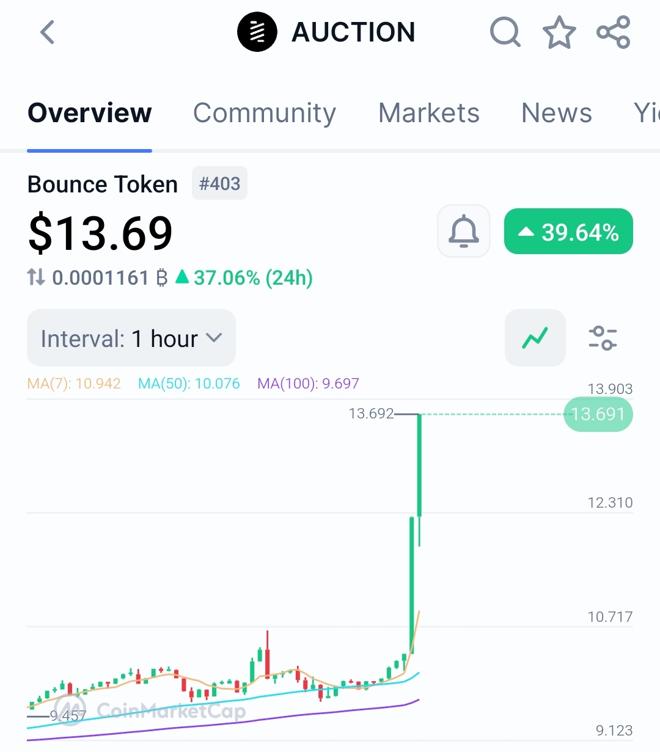Switch to the Markets tab

pos(428,113)
